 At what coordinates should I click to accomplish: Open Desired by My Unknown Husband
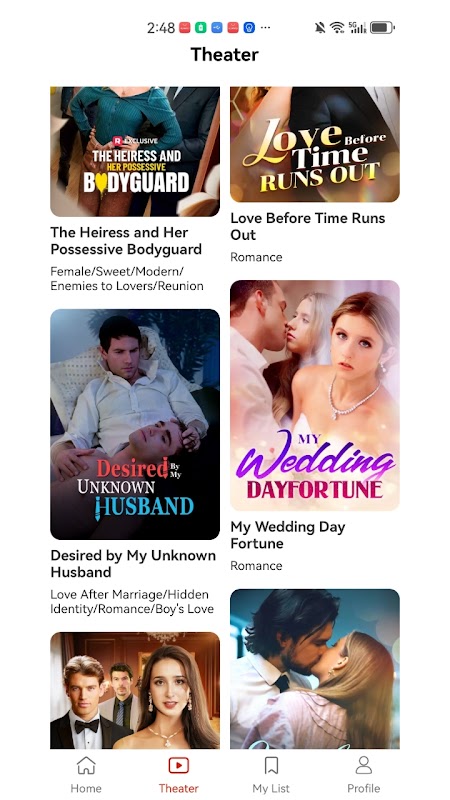click(x=135, y=424)
